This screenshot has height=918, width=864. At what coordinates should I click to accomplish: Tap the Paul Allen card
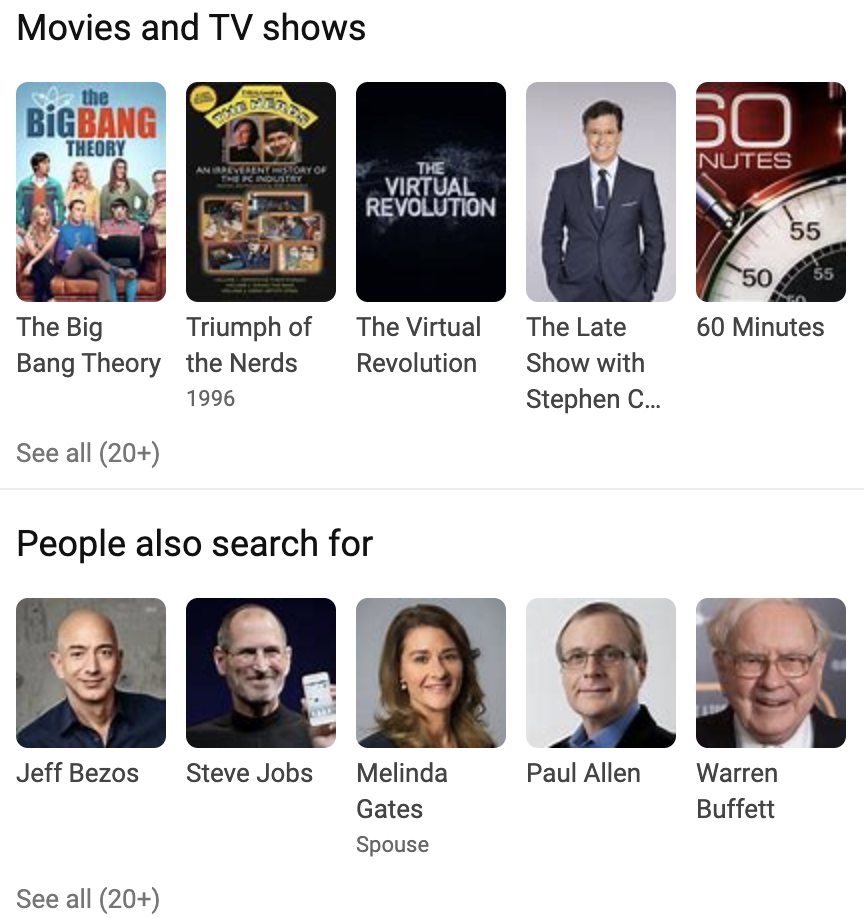[601, 673]
